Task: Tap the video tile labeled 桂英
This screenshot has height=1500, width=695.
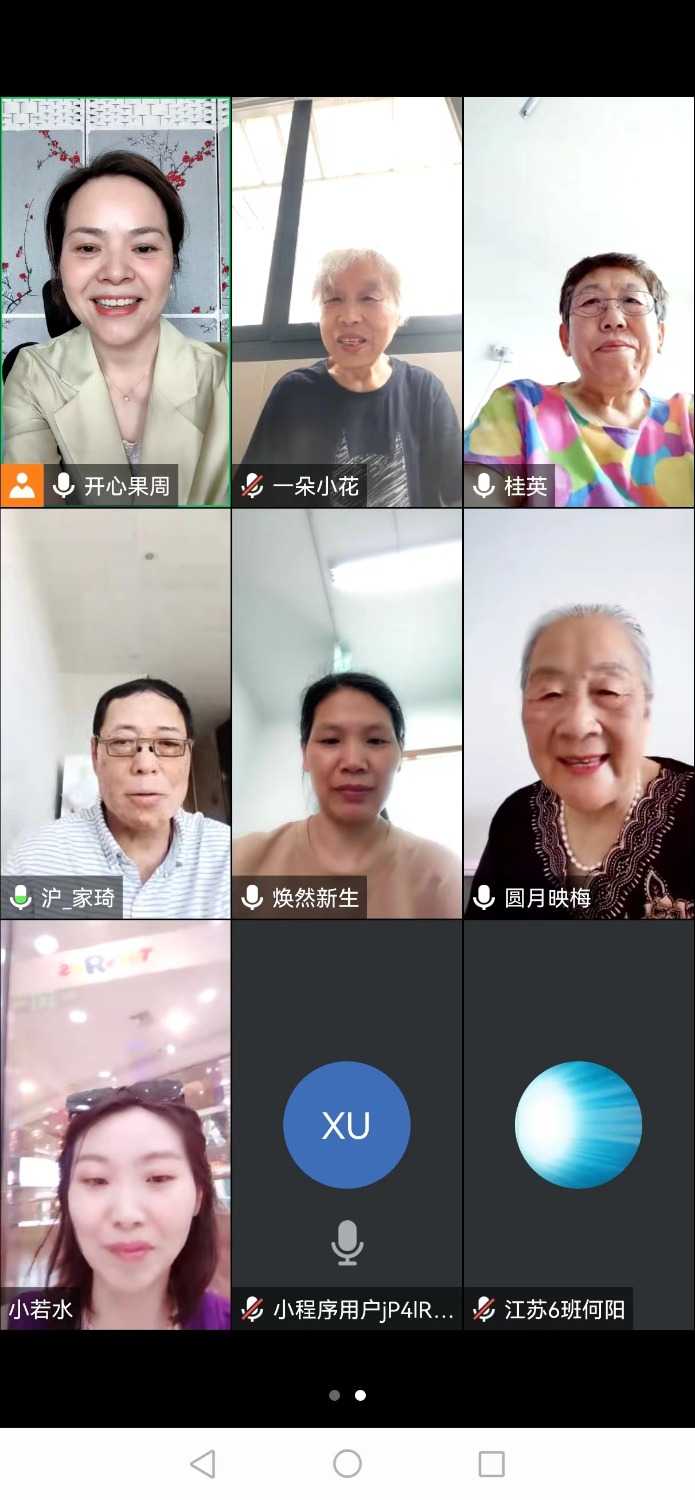Action: [579, 300]
